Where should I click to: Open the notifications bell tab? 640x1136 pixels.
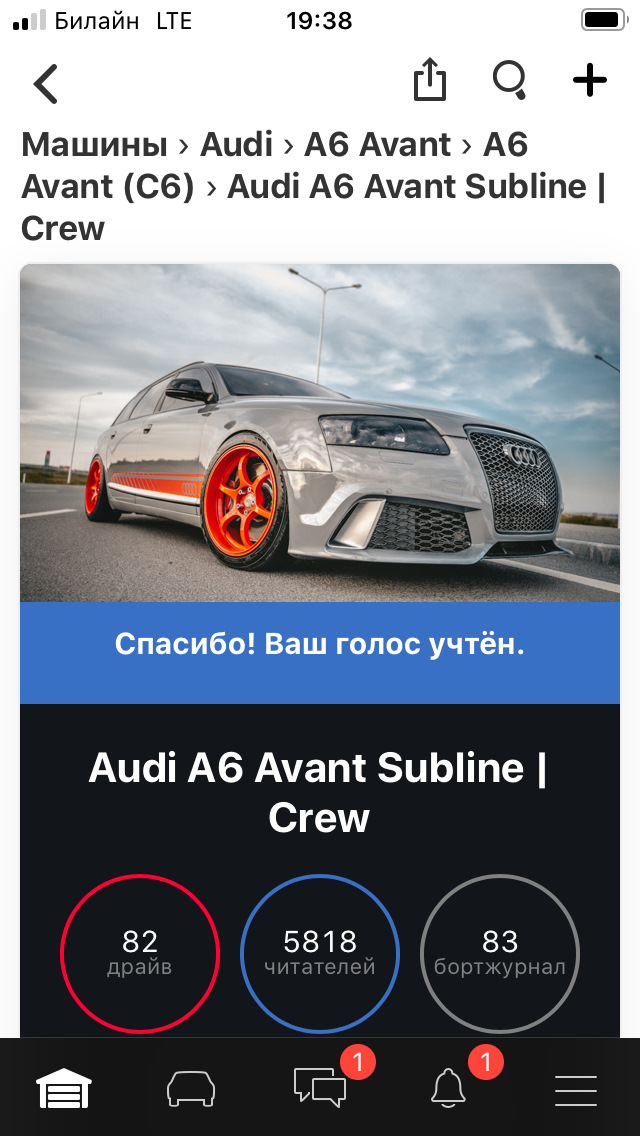point(448,1088)
